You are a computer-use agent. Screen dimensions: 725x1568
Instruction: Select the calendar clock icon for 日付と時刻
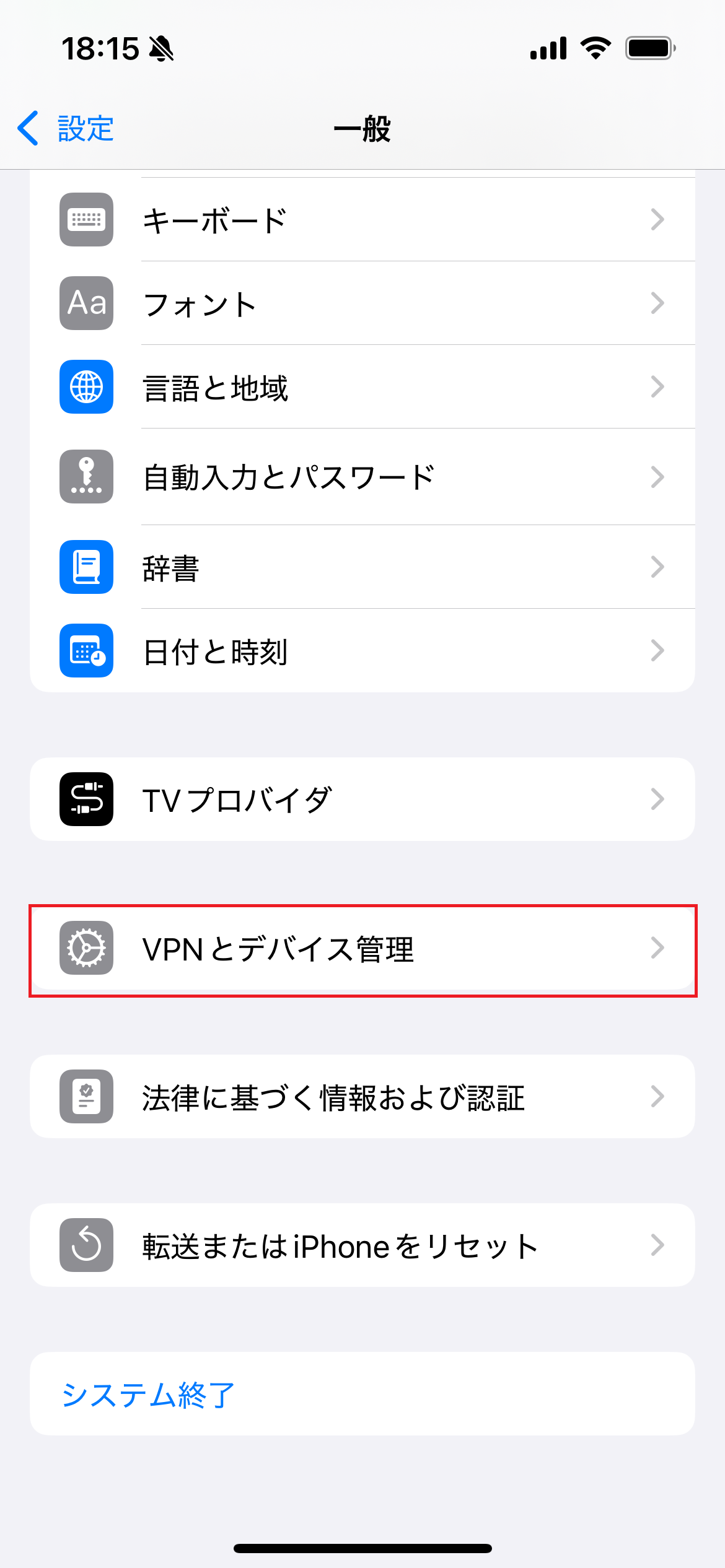click(x=86, y=650)
